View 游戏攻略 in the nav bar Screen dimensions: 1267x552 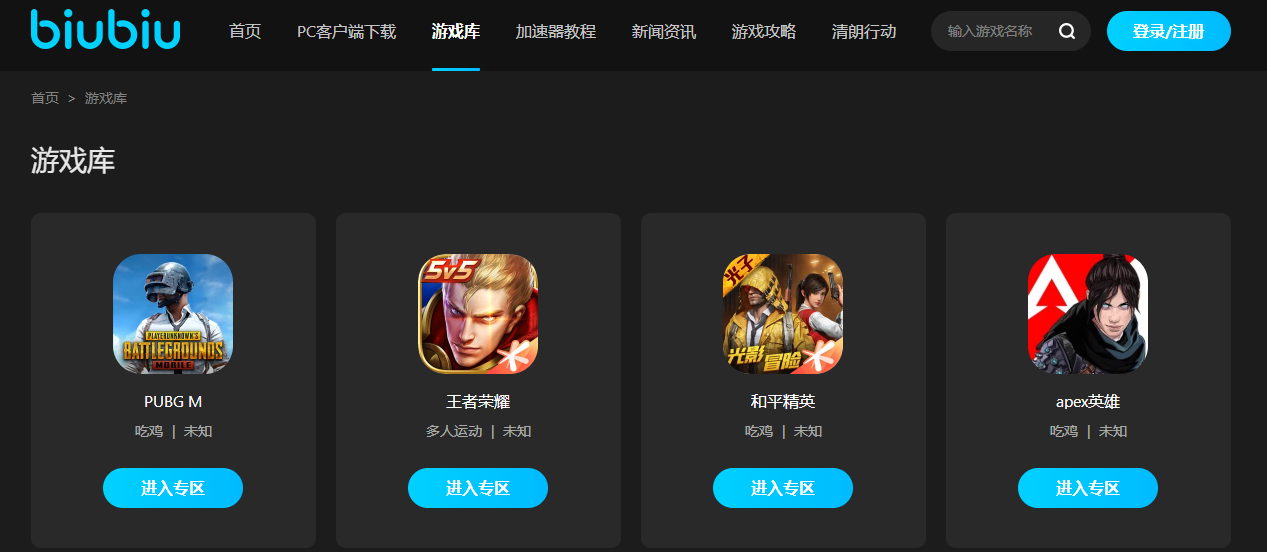pos(764,32)
